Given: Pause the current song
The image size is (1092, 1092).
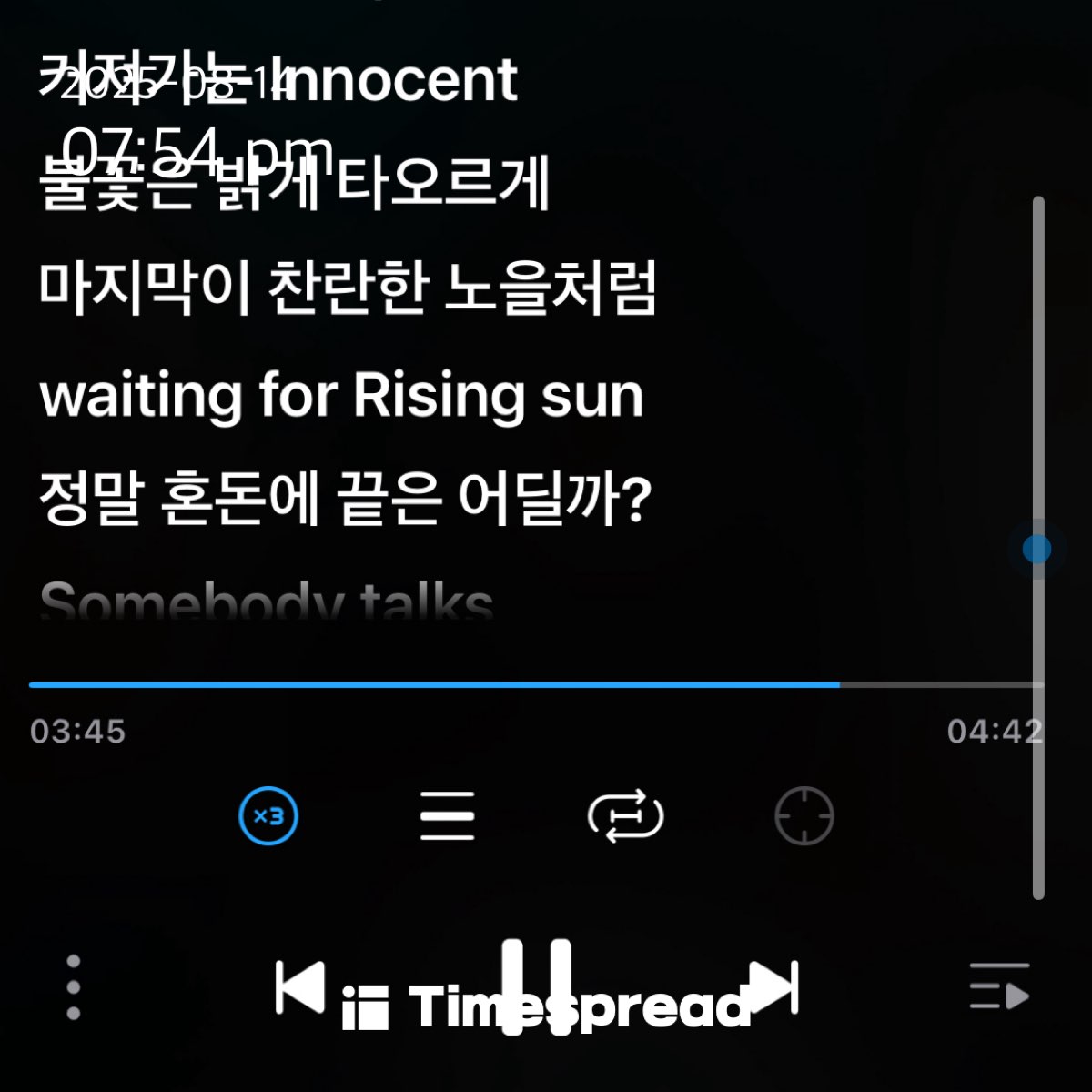Looking at the screenshot, I should point(537,987).
